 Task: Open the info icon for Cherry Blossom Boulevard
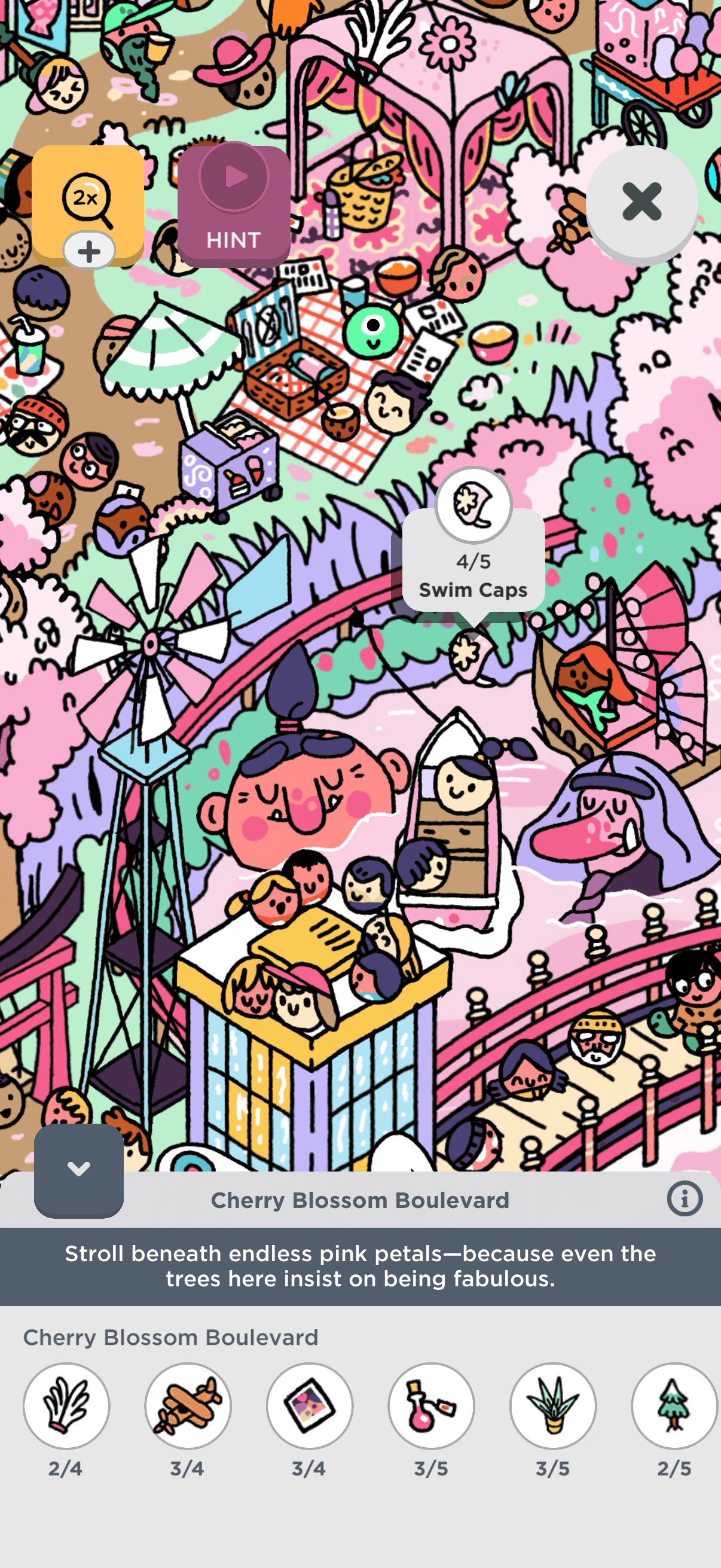[685, 1199]
